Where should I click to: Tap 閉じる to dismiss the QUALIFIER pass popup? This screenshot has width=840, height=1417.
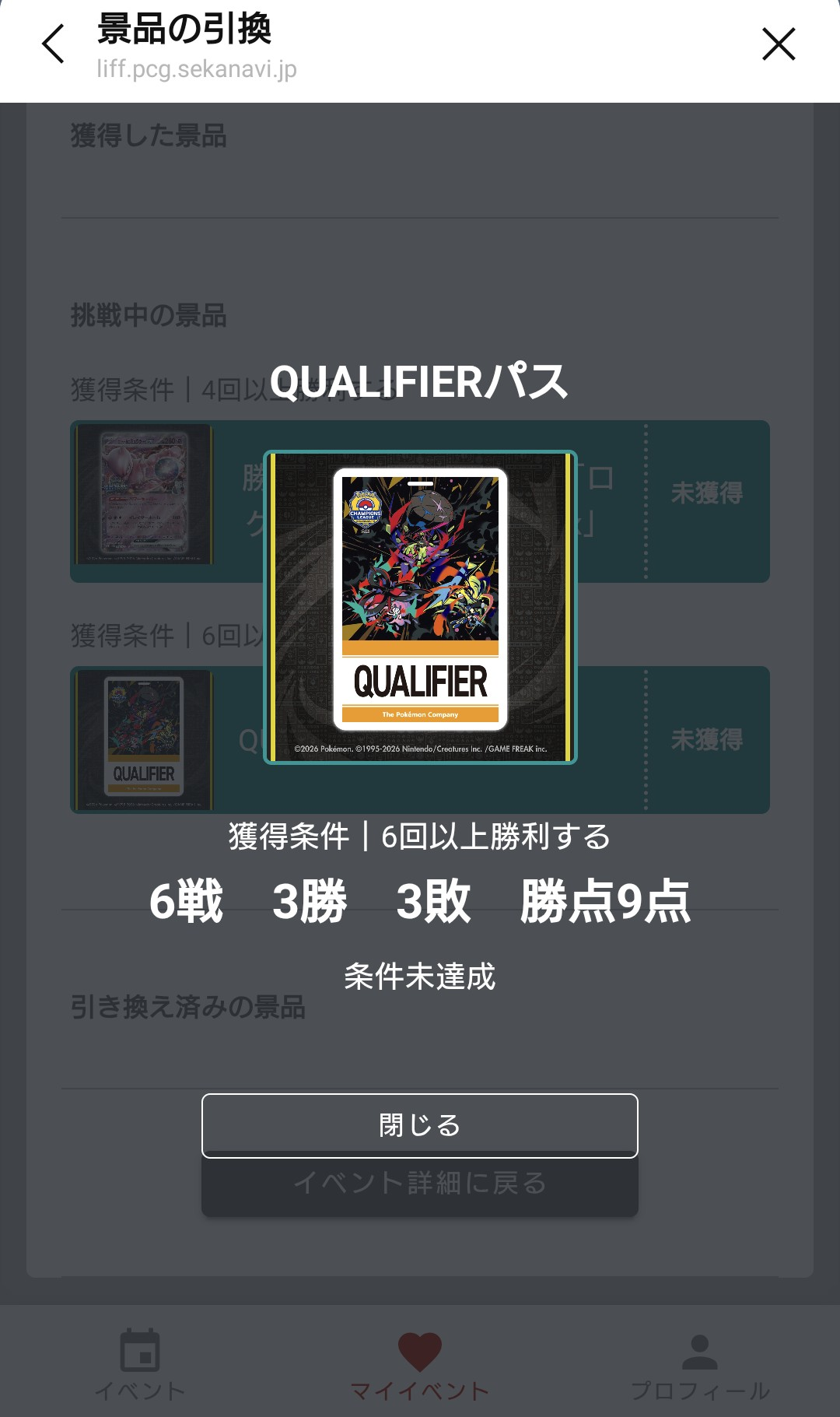[x=420, y=1125]
